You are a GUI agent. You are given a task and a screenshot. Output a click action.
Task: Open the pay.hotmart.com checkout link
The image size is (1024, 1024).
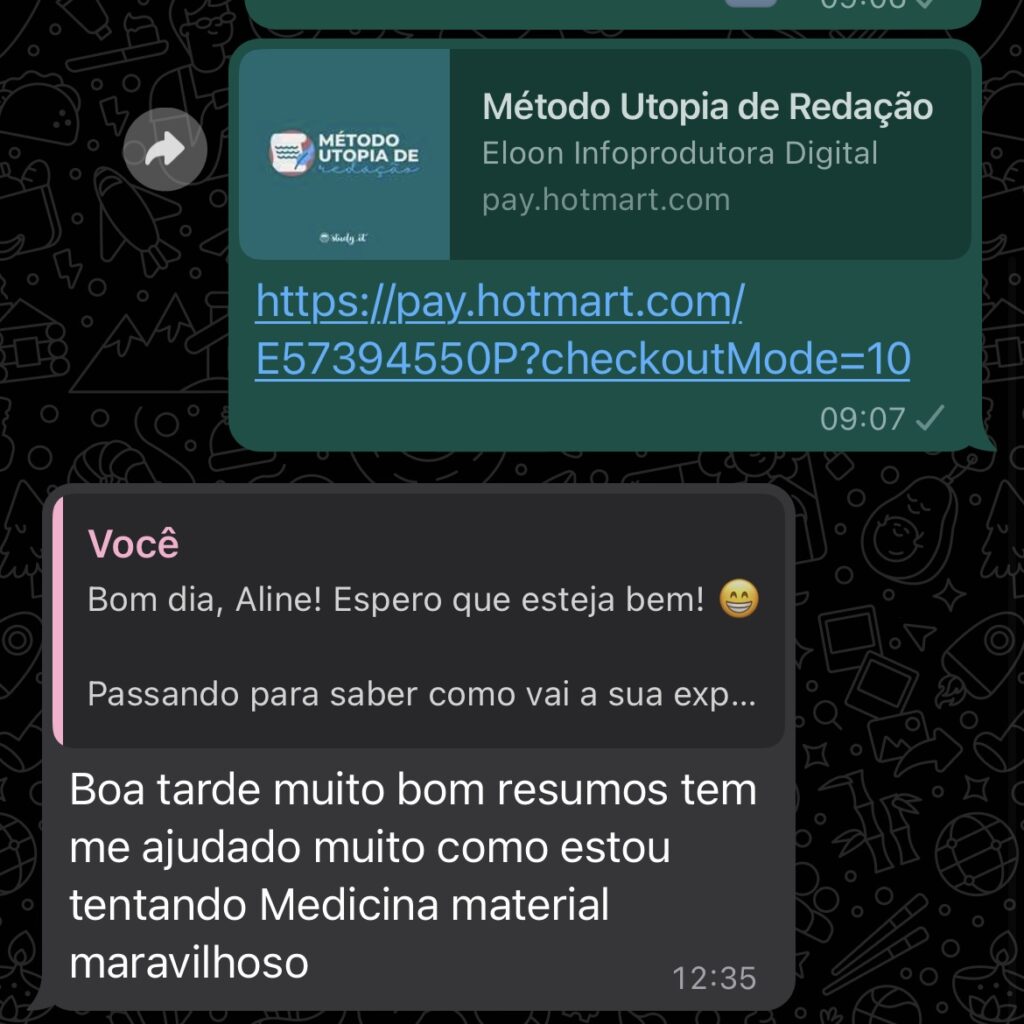(x=582, y=330)
